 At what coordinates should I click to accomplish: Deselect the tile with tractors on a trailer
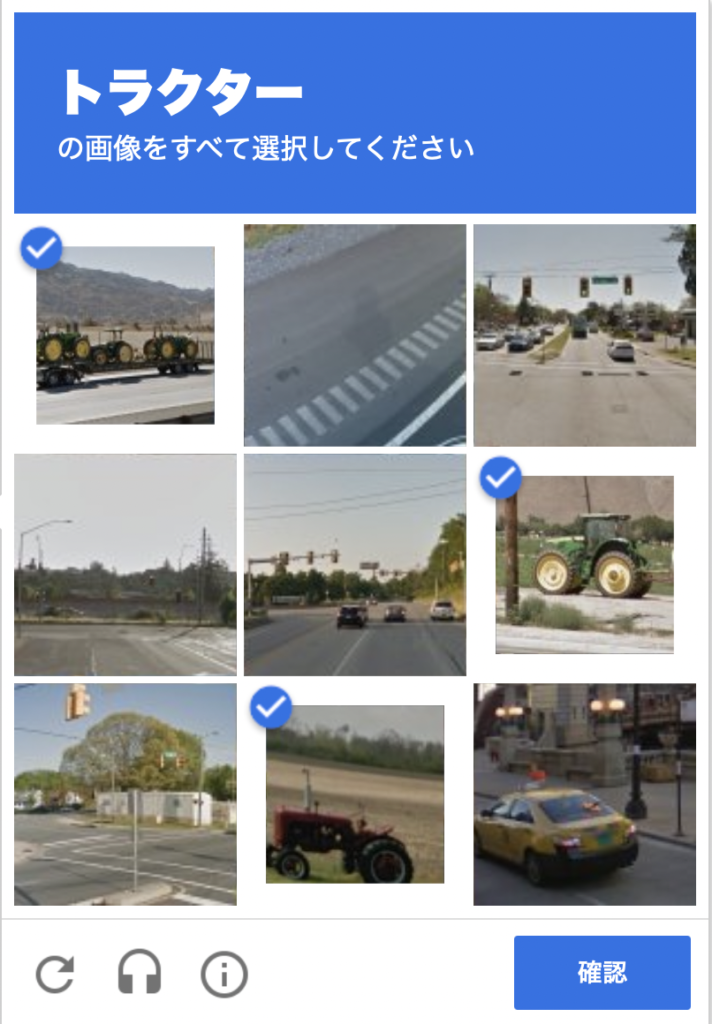(x=125, y=335)
